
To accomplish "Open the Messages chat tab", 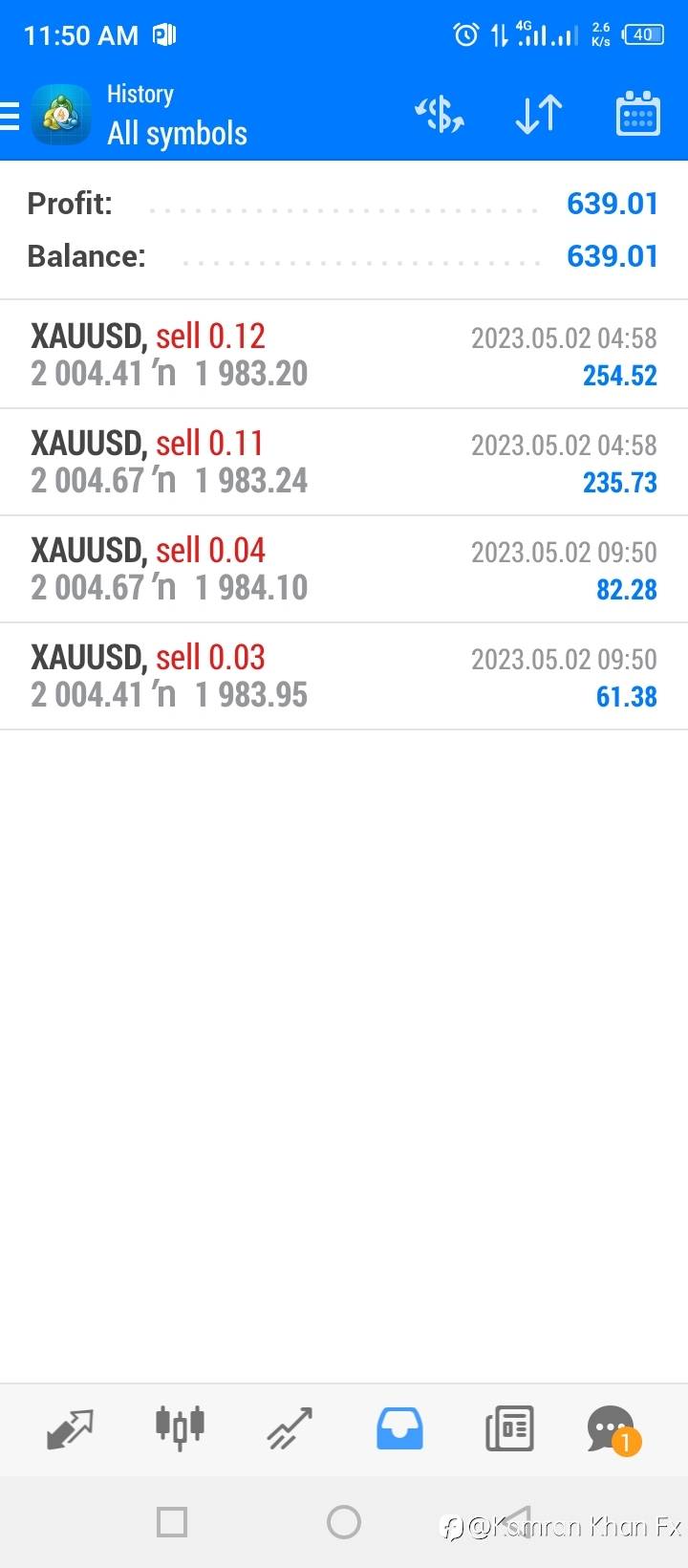I will coord(612,1429).
